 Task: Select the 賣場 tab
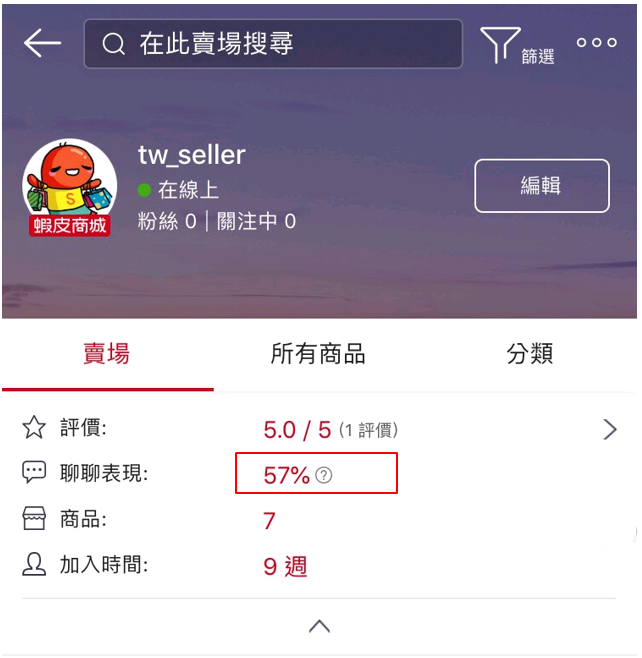pyautogui.click(x=106, y=354)
